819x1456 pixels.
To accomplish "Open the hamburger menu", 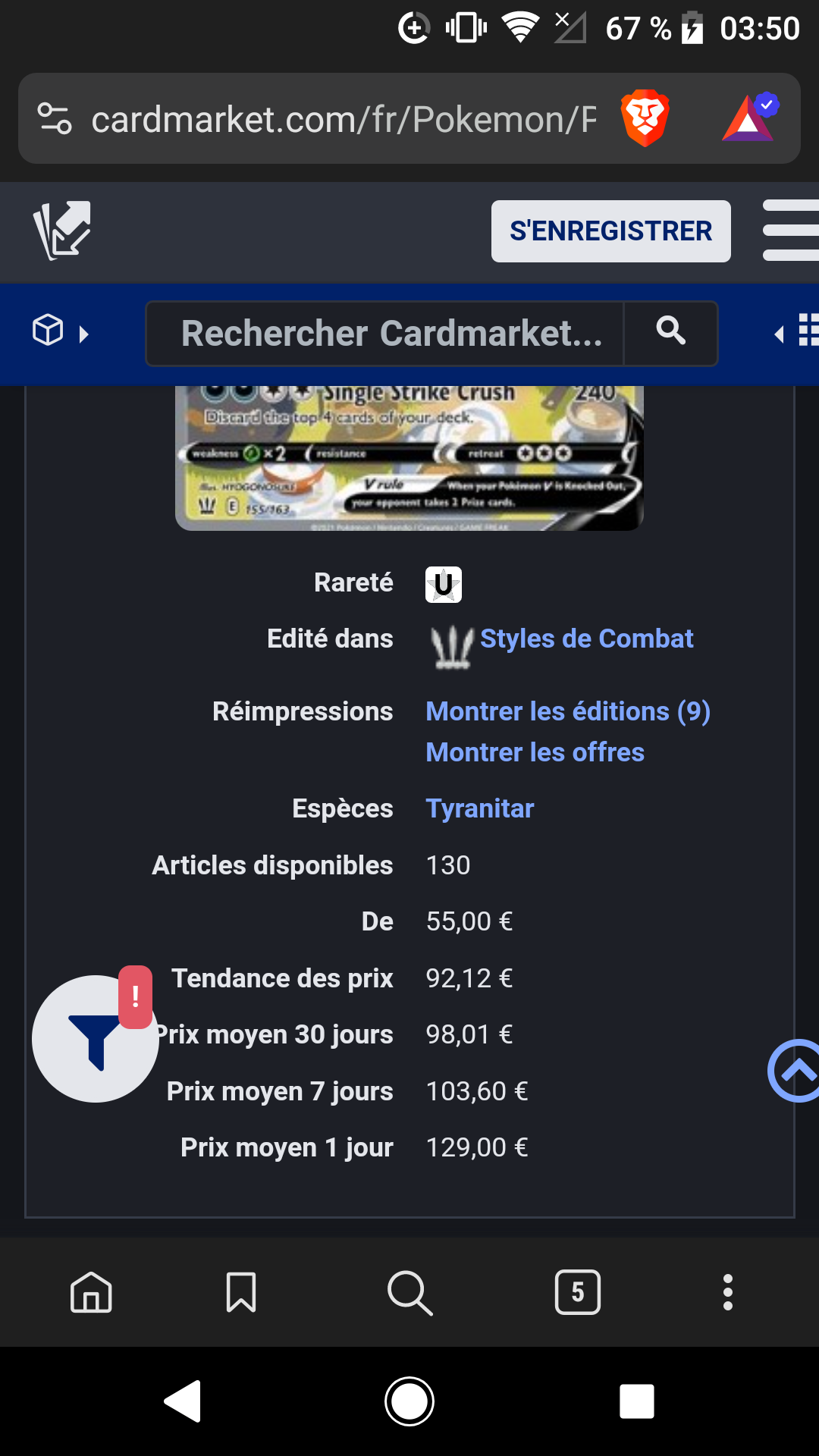I will tap(790, 231).
